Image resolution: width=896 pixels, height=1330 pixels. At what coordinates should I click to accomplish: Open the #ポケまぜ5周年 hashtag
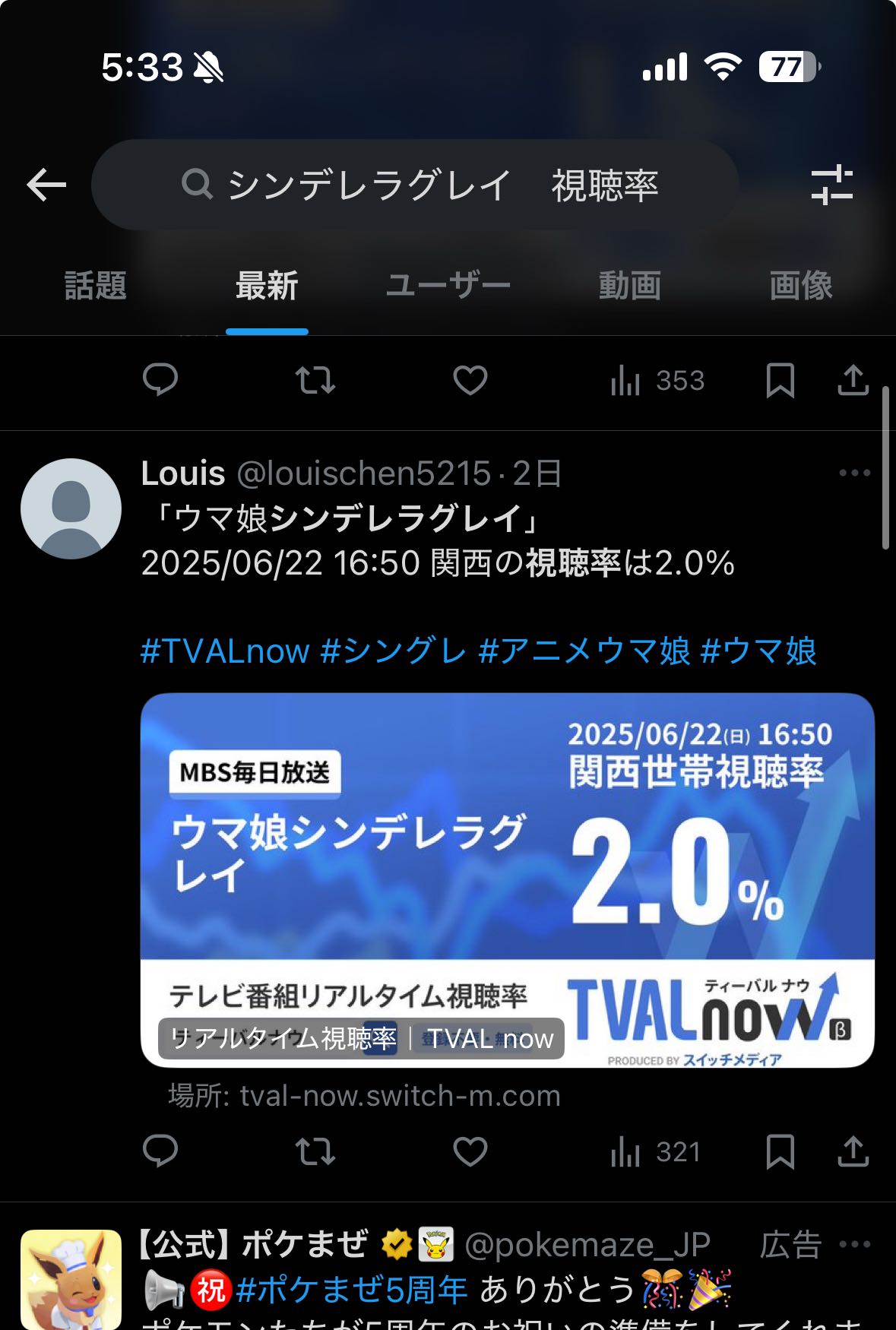(351, 1290)
